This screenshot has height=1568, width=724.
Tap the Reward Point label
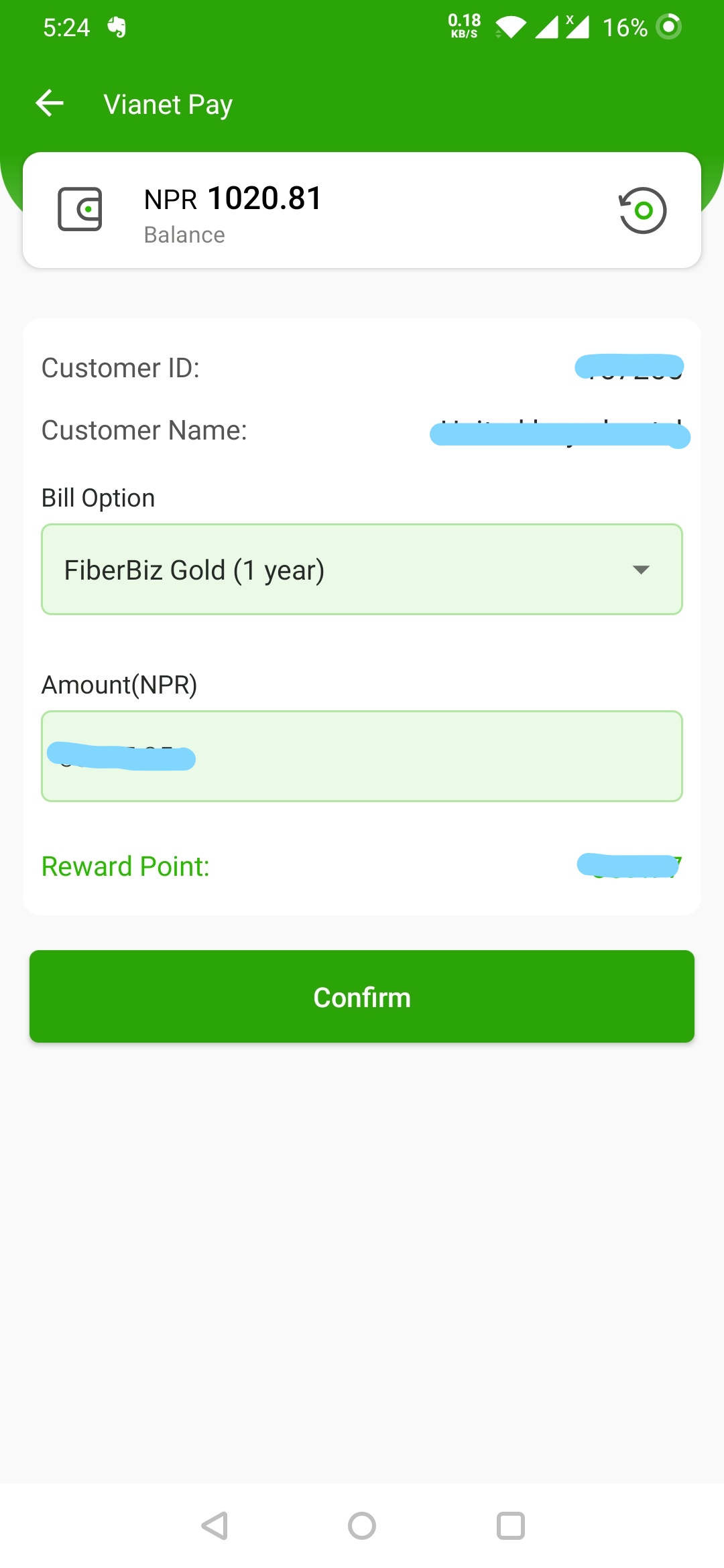pos(125,865)
